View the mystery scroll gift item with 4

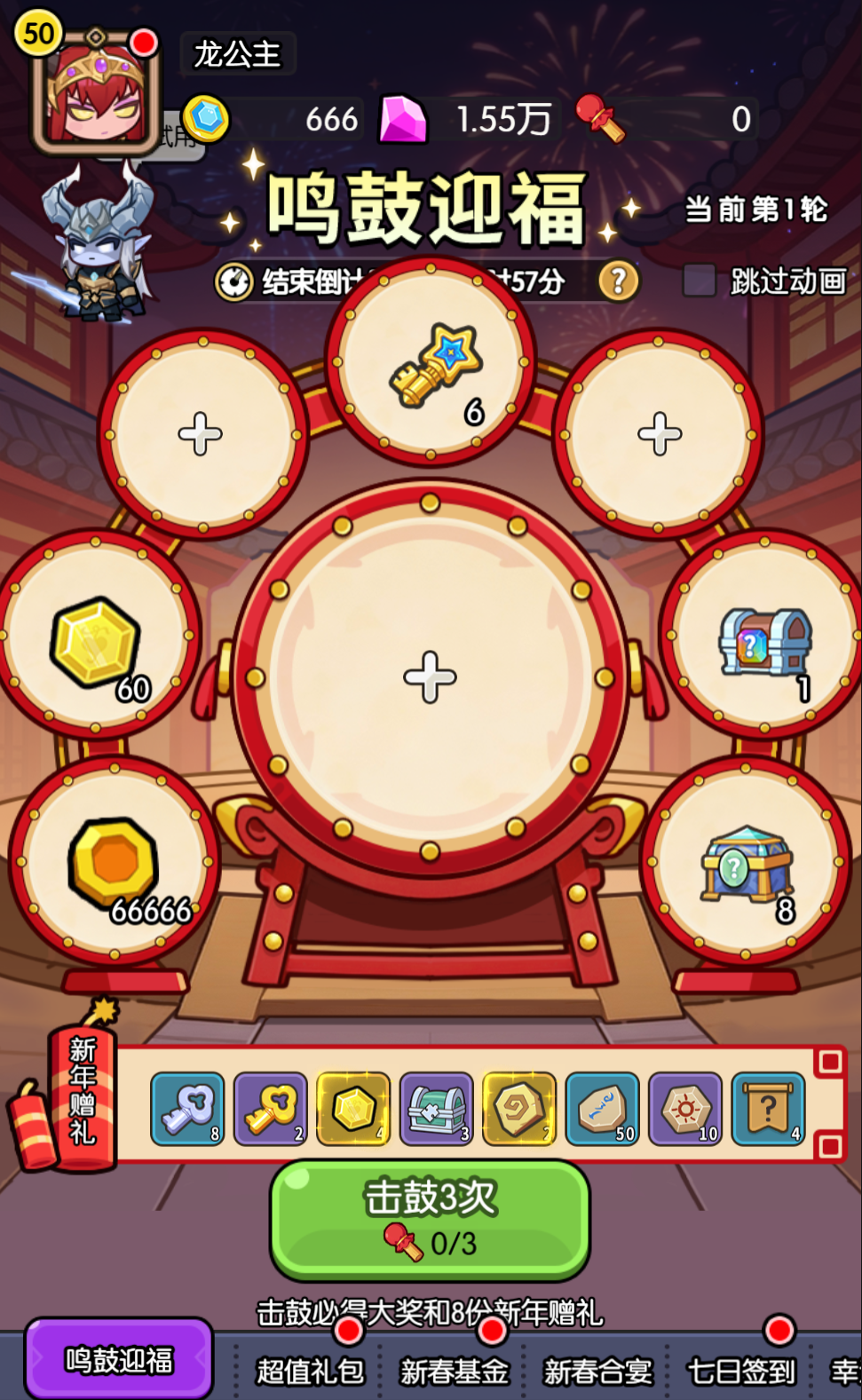(768, 1108)
